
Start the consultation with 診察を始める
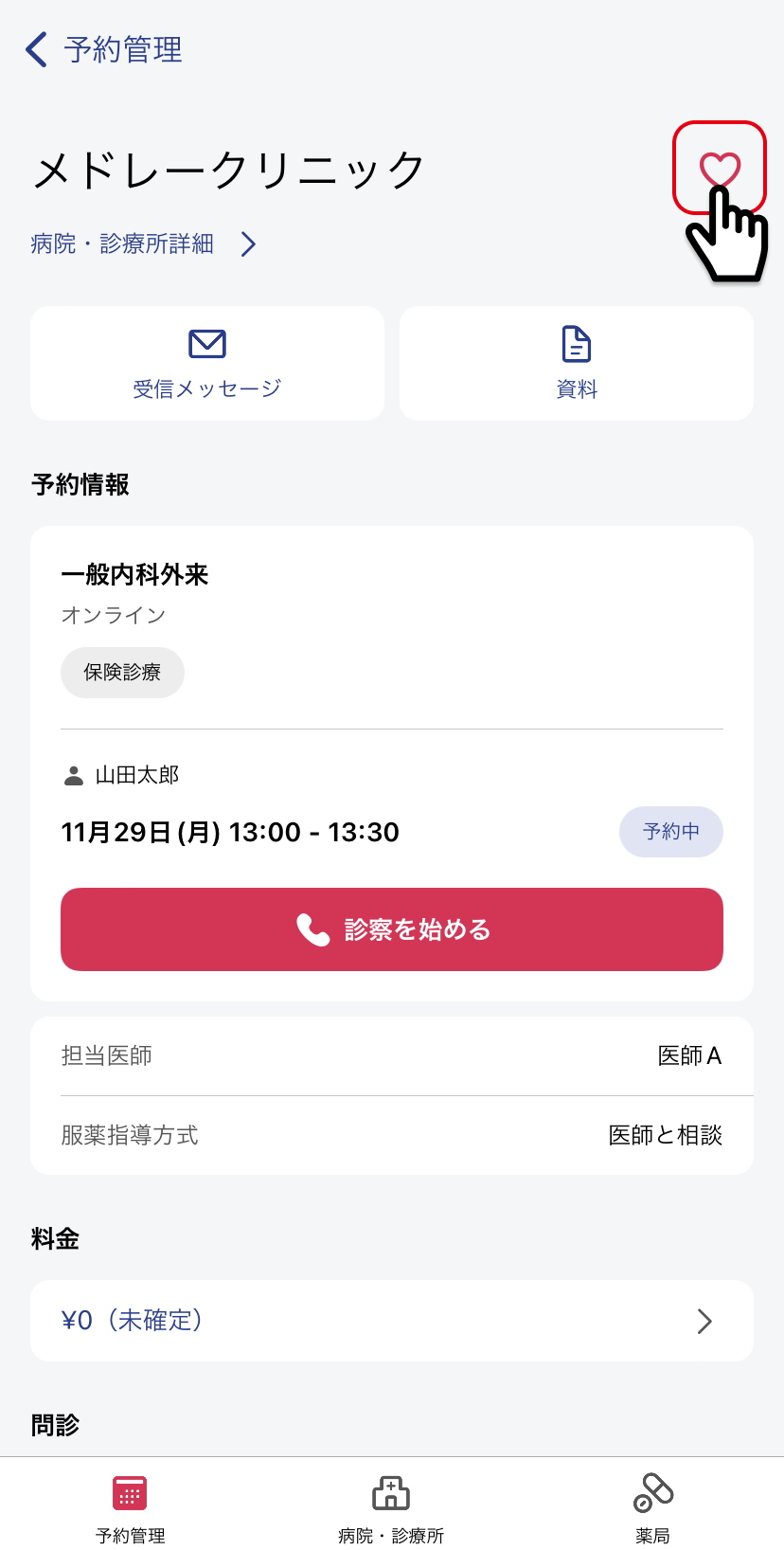(x=392, y=929)
